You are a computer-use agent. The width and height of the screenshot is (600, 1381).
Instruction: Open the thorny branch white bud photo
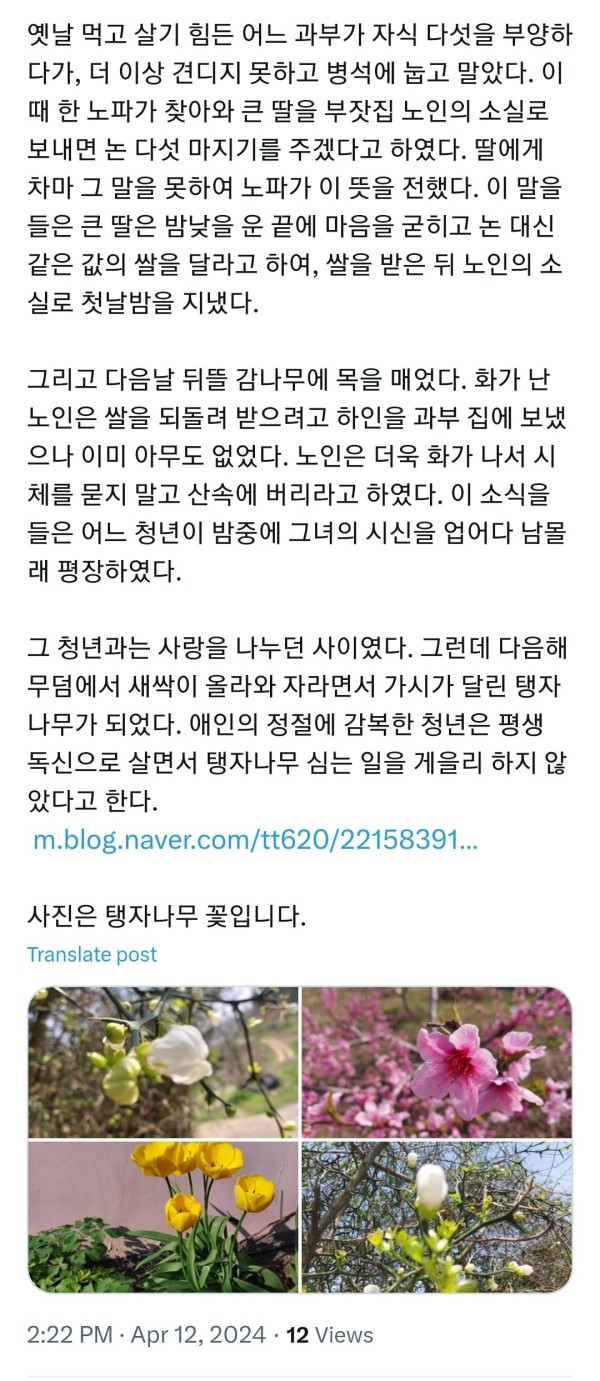[x=437, y=1217]
